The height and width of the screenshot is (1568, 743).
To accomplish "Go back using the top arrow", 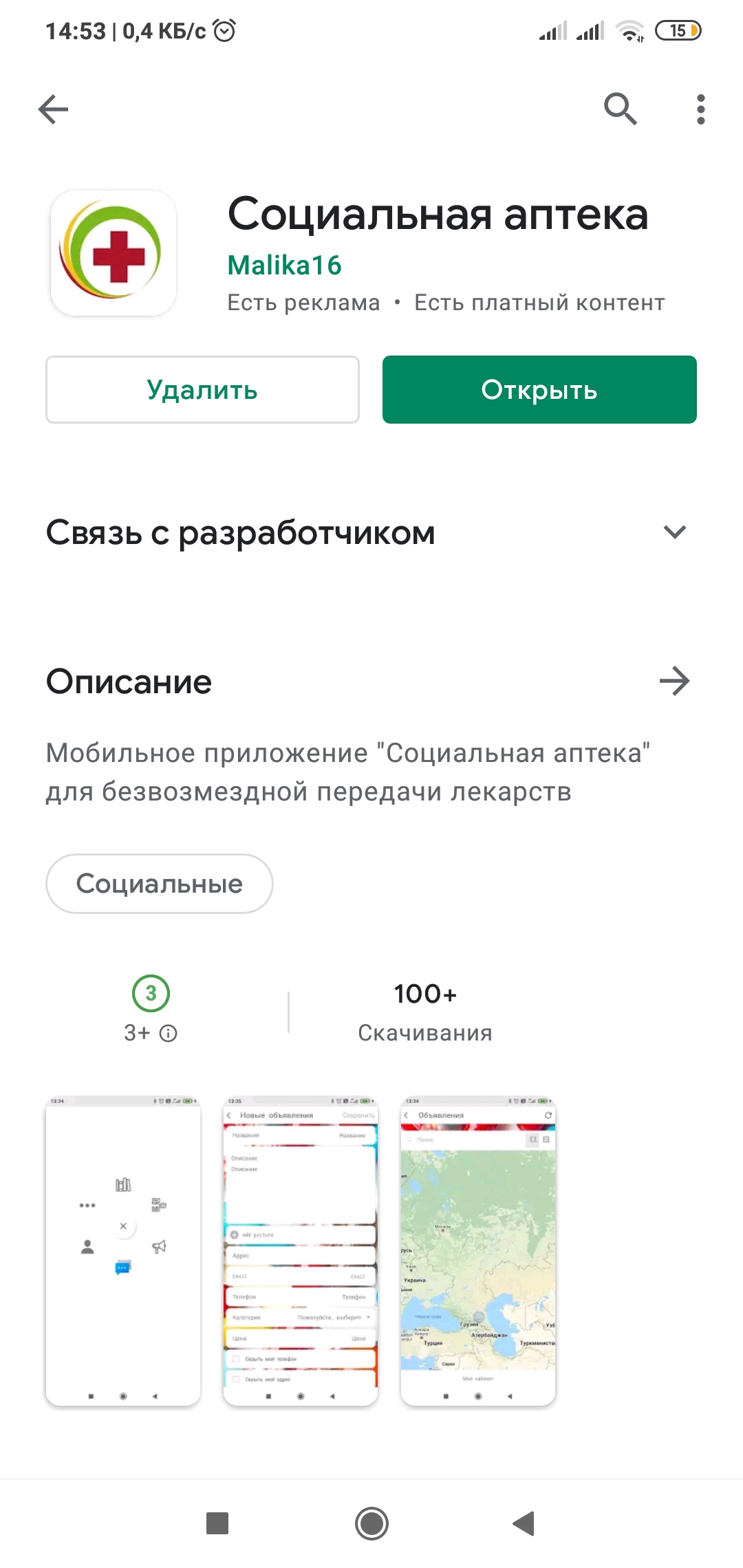I will 53,109.
